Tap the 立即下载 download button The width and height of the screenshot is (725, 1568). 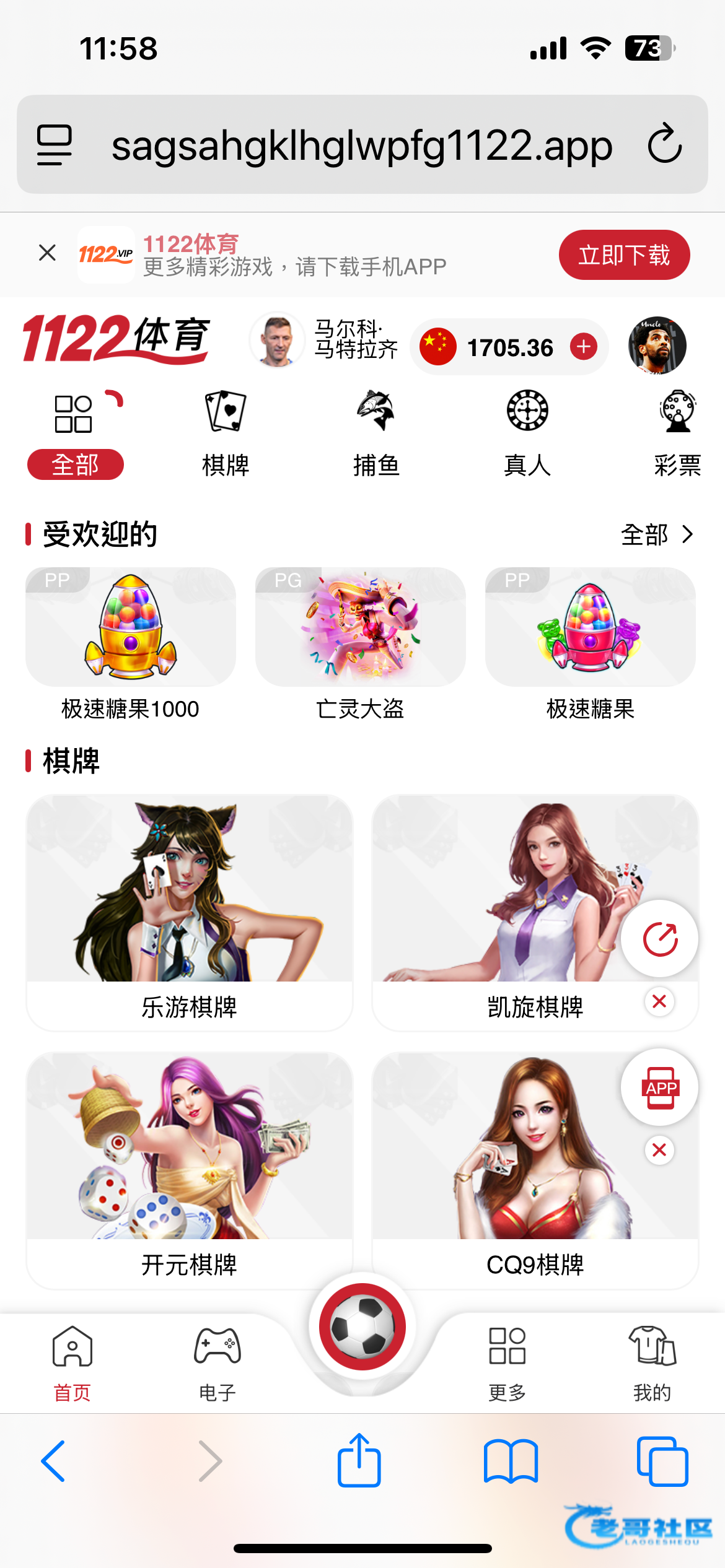tap(623, 255)
